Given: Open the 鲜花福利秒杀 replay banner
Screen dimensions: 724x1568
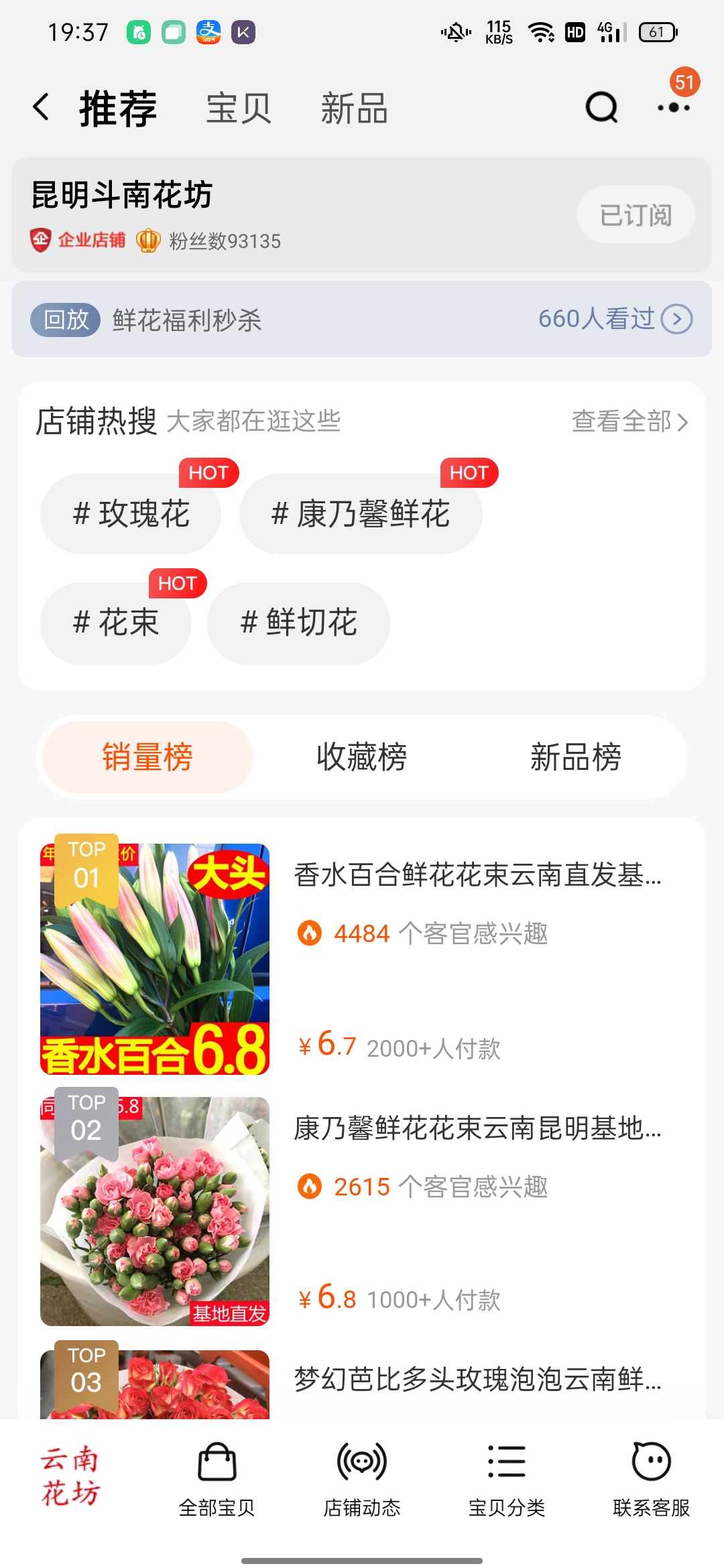Looking at the screenshot, I should point(362,319).
